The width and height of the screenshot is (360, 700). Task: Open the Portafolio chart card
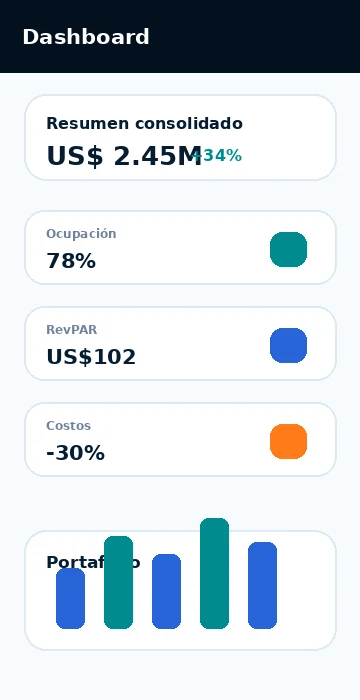[x=180, y=590]
